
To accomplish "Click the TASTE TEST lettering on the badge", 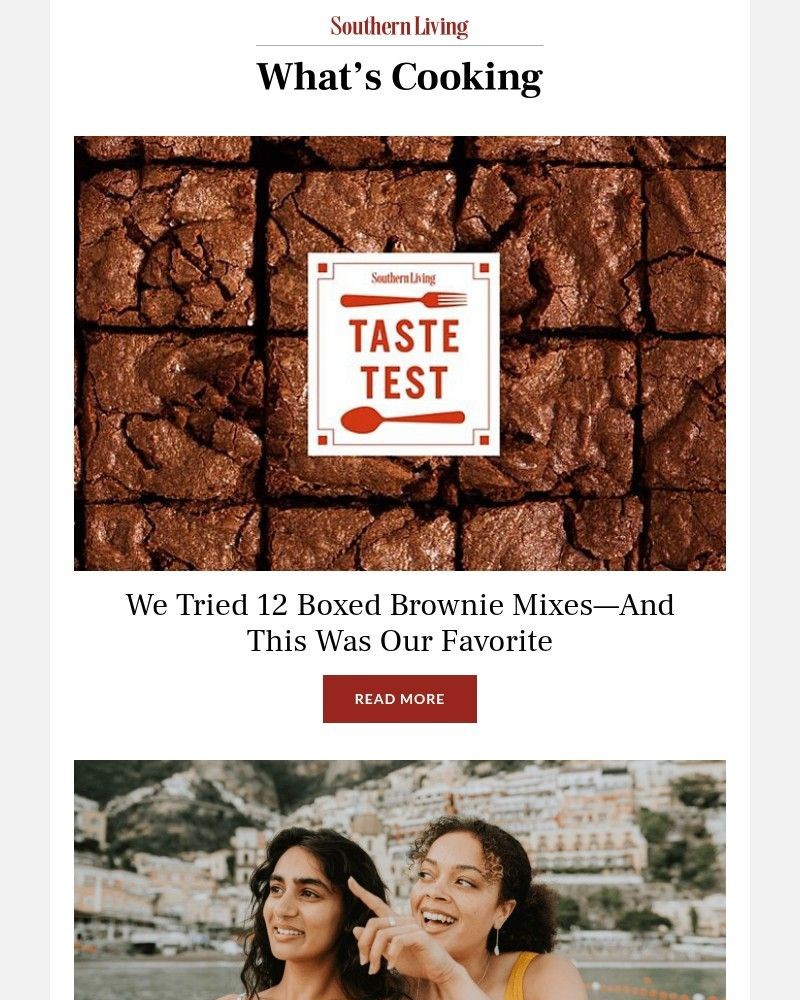I will coord(400,355).
